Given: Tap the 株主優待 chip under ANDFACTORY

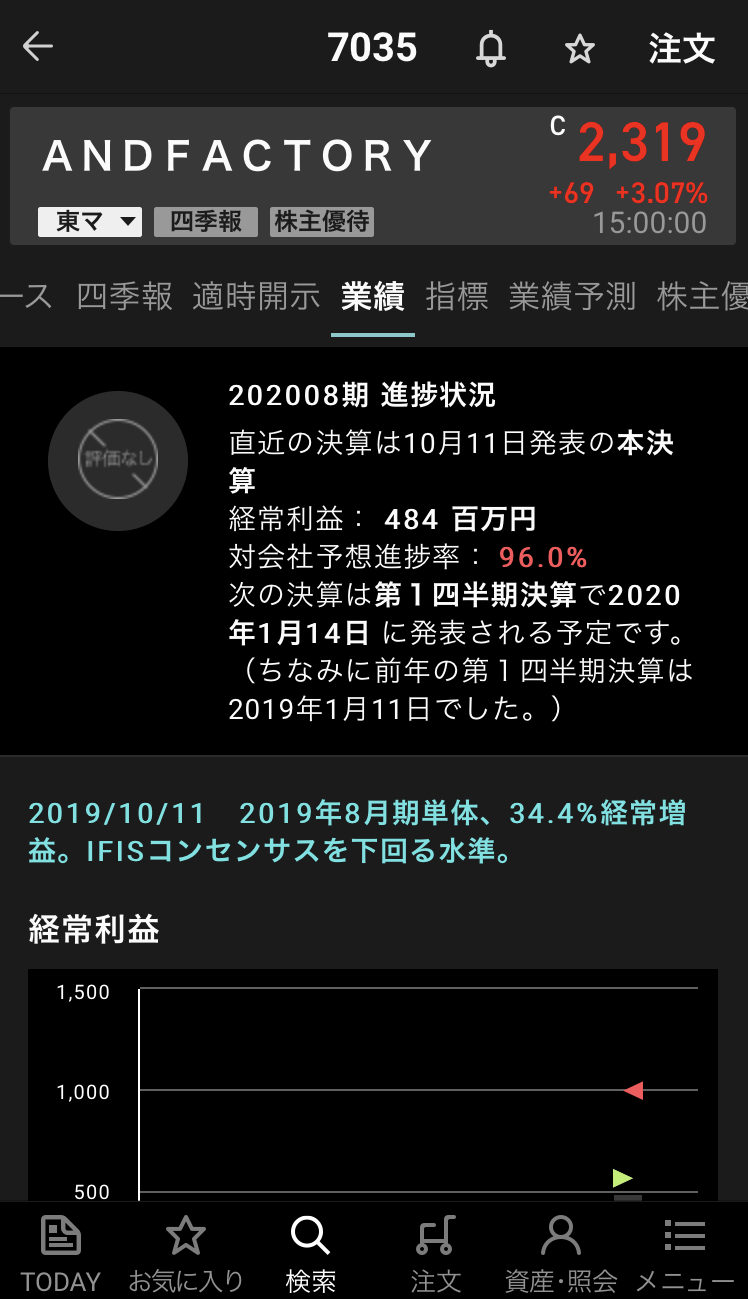Looking at the screenshot, I should tap(322, 221).
